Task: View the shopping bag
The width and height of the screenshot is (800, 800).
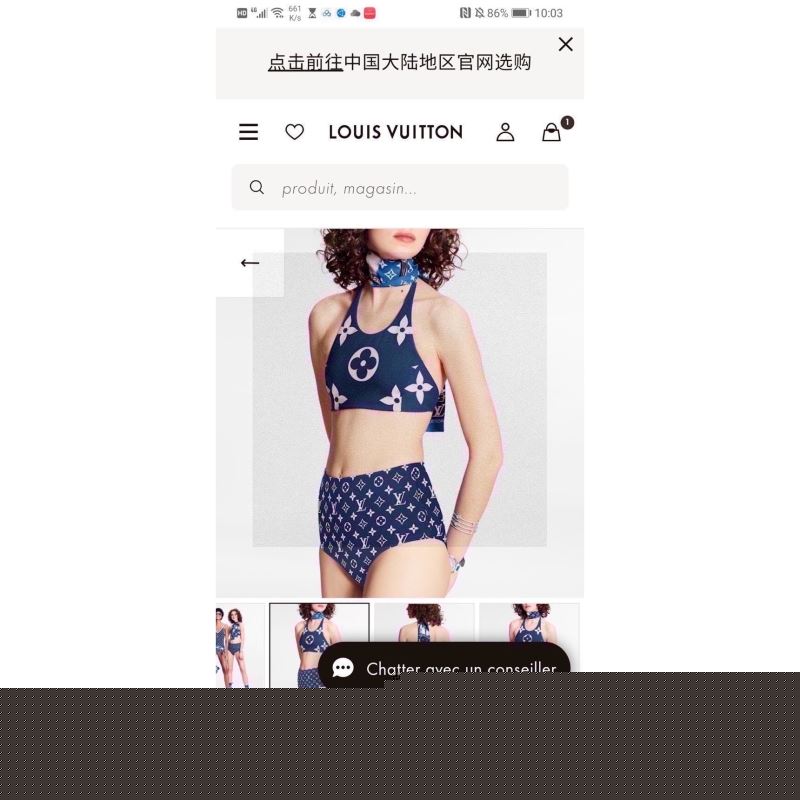Action: coord(551,132)
